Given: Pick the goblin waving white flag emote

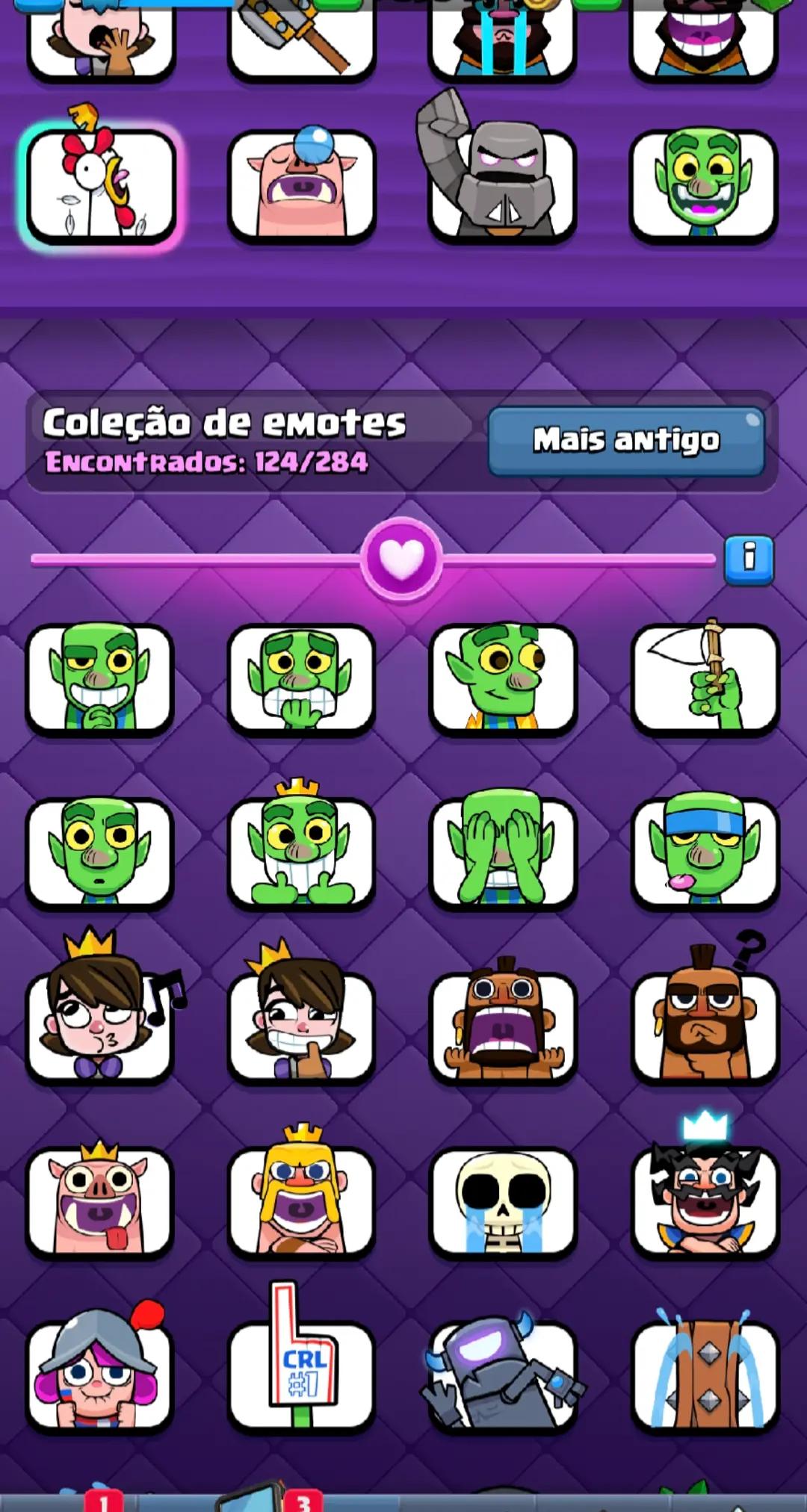Looking at the screenshot, I should coord(705,678).
